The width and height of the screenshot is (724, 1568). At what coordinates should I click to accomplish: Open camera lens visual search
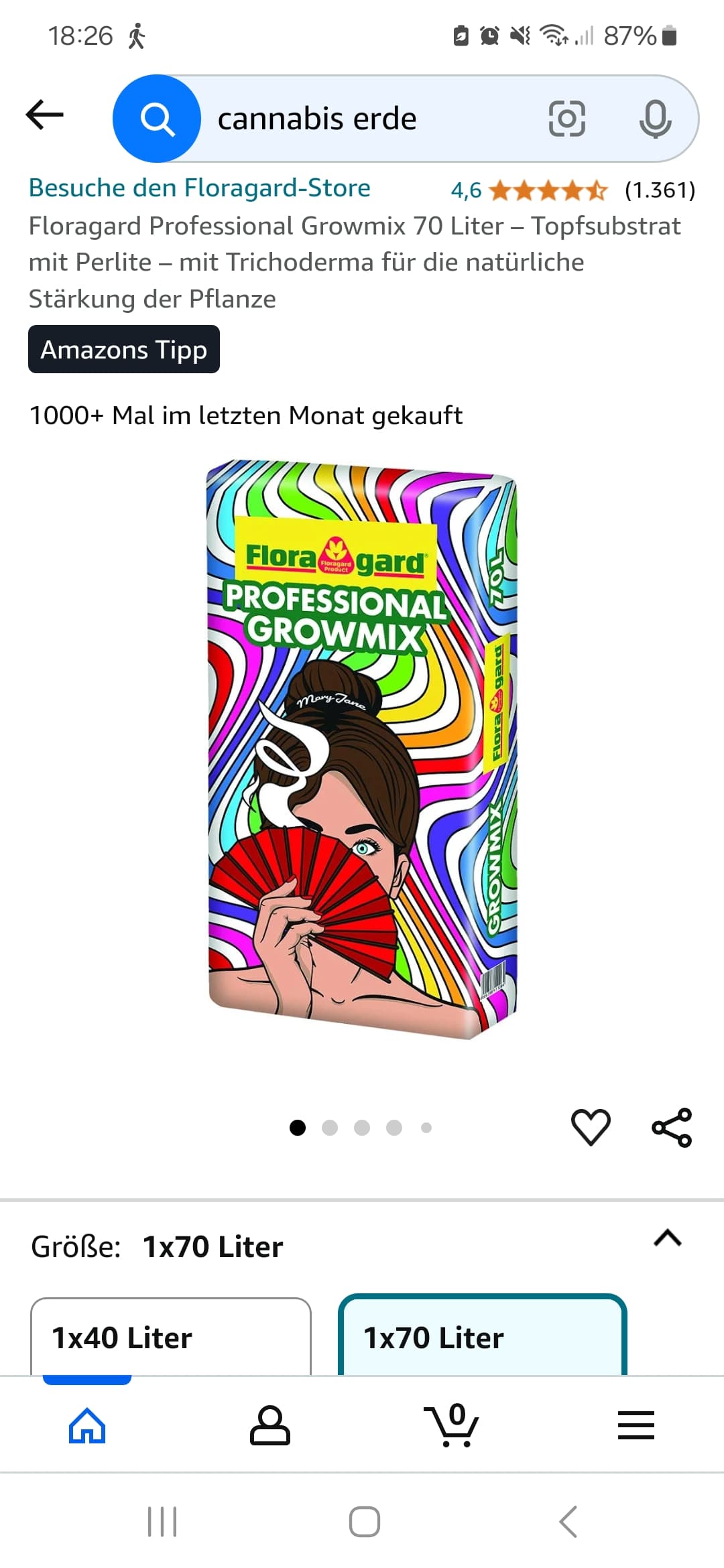(x=566, y=119)
